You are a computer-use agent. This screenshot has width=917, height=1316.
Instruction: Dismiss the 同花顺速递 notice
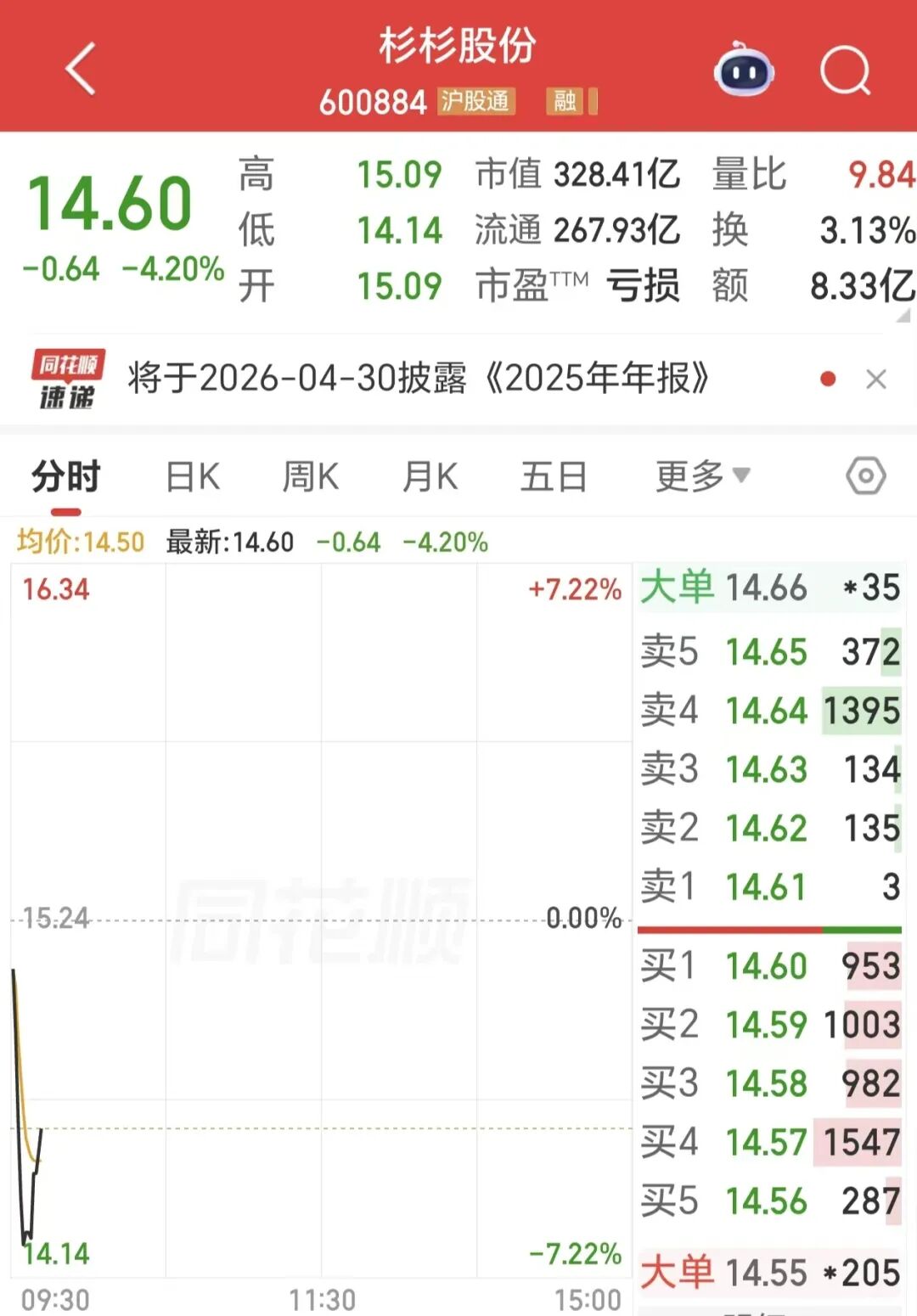pyautogui.click(x=876, y=380)
